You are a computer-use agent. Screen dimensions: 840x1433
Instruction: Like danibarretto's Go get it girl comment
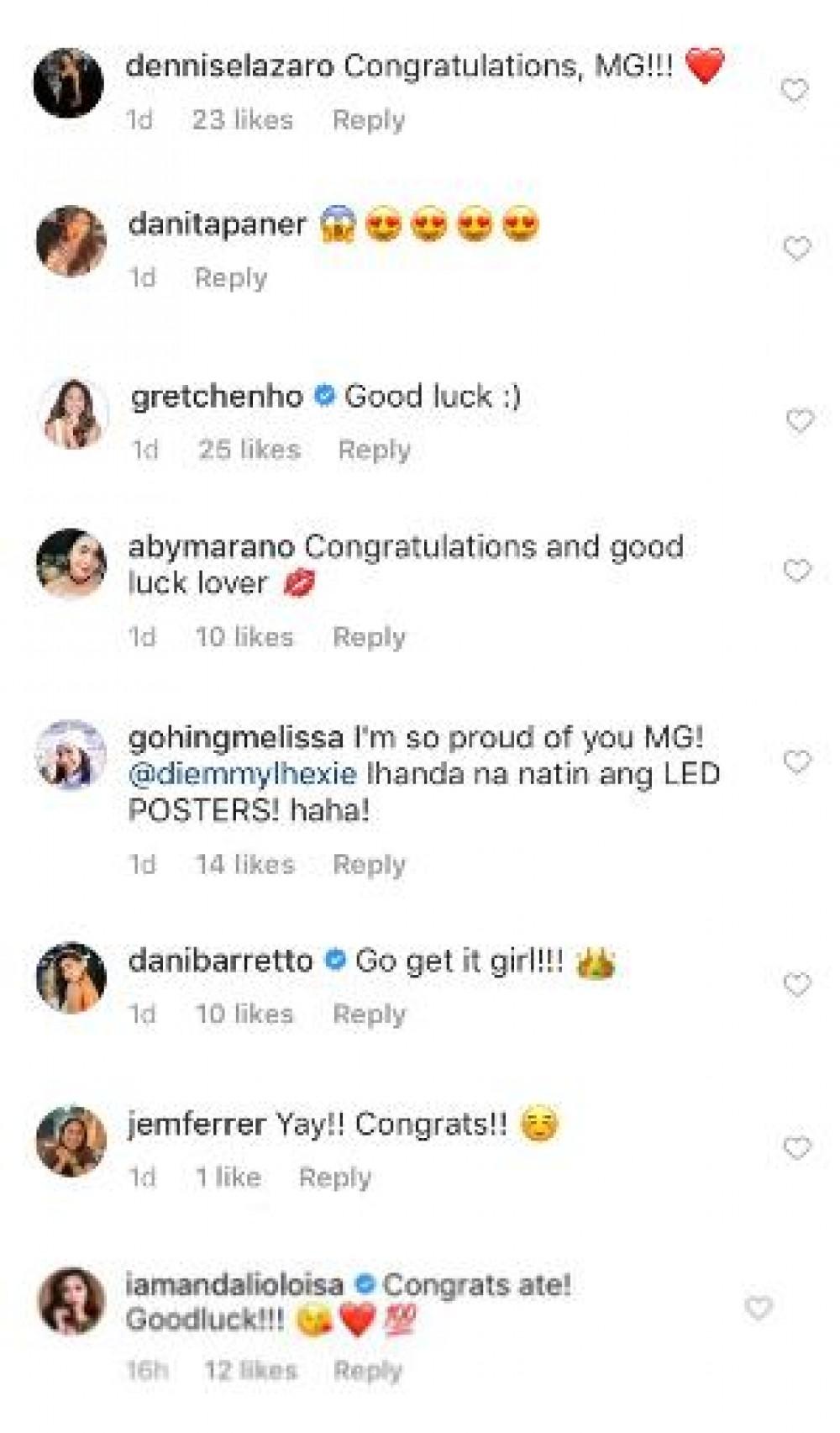pyautogui.click(x=796, y=984)
